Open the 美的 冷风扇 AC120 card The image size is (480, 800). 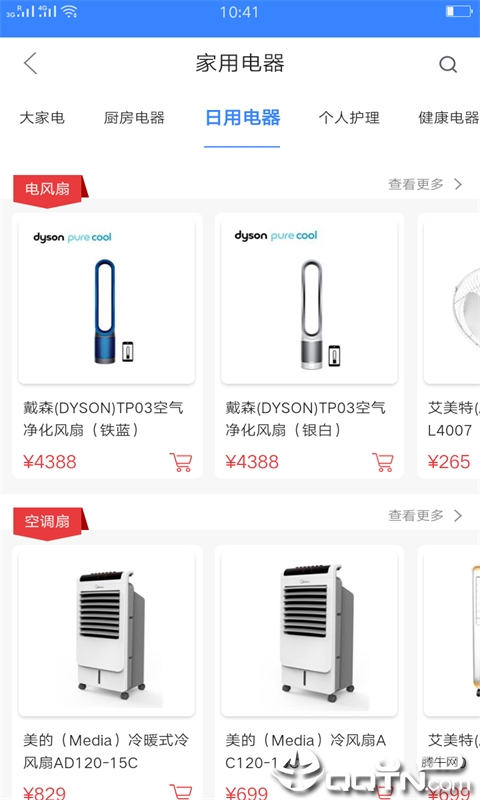coord(309,672)
